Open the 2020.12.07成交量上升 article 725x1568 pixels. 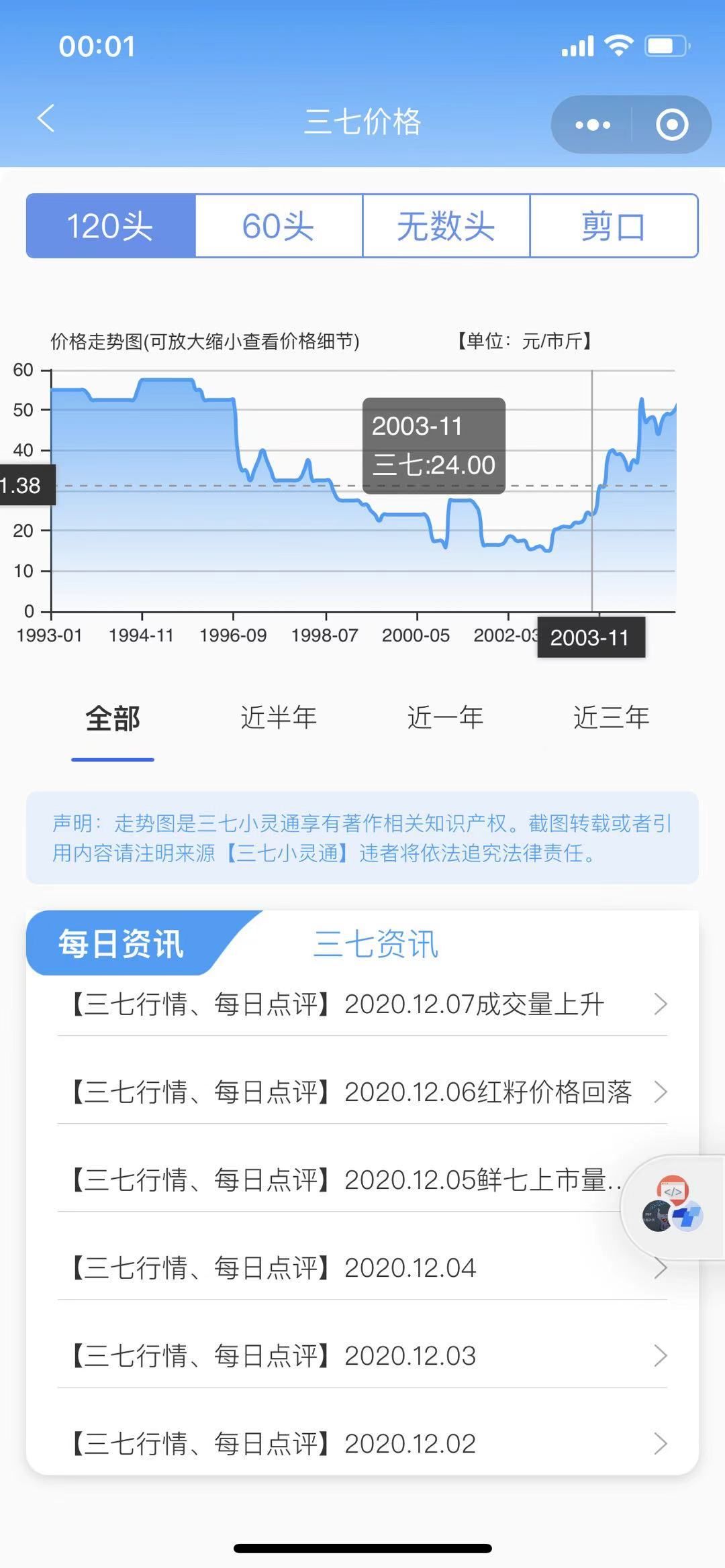pos(362,1004)
